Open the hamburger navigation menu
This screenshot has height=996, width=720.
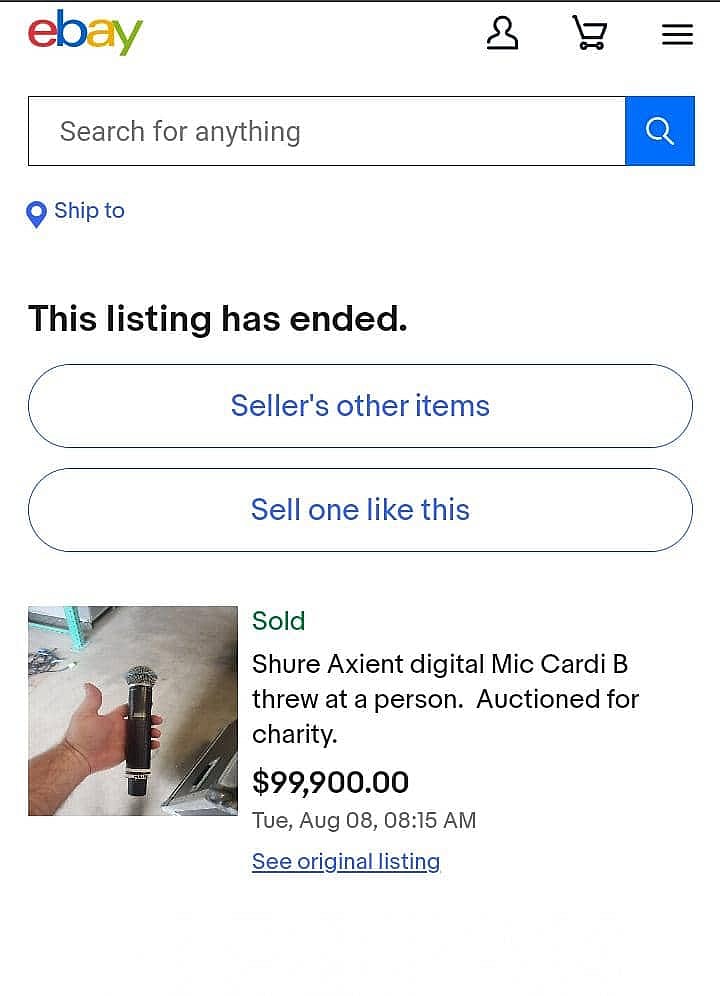(677, 34)
